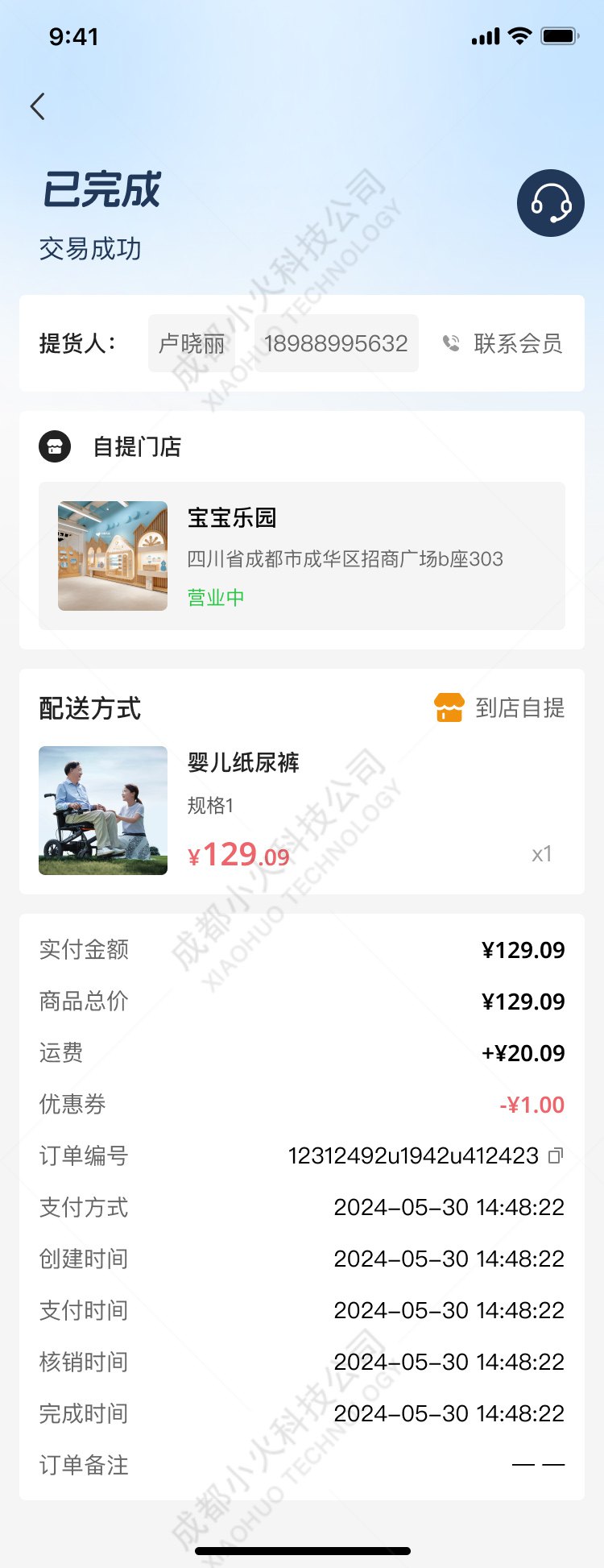Open customer service headset button
This screenshot has height=1568, width=604.
point(551,203)
